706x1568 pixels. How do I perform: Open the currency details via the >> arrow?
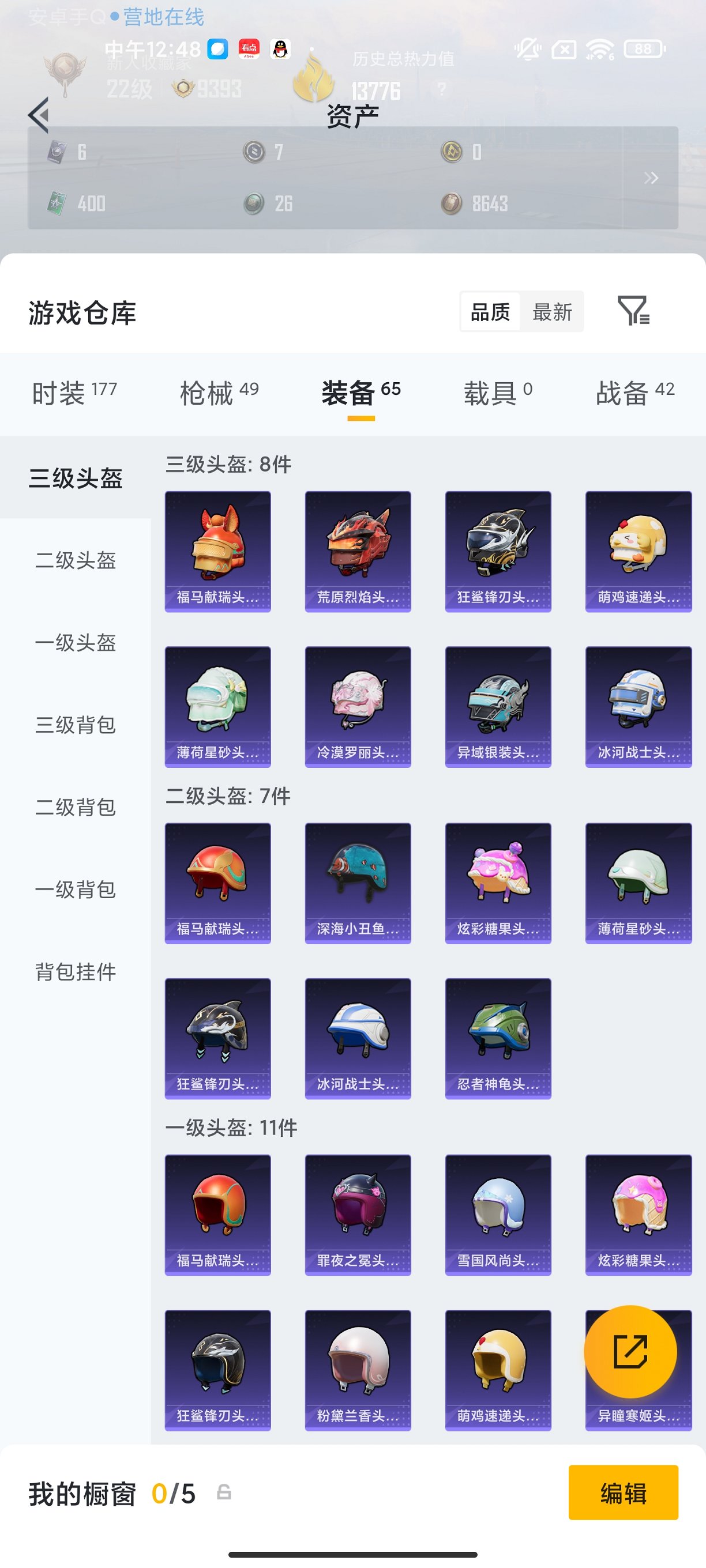[x=652, y=178]
